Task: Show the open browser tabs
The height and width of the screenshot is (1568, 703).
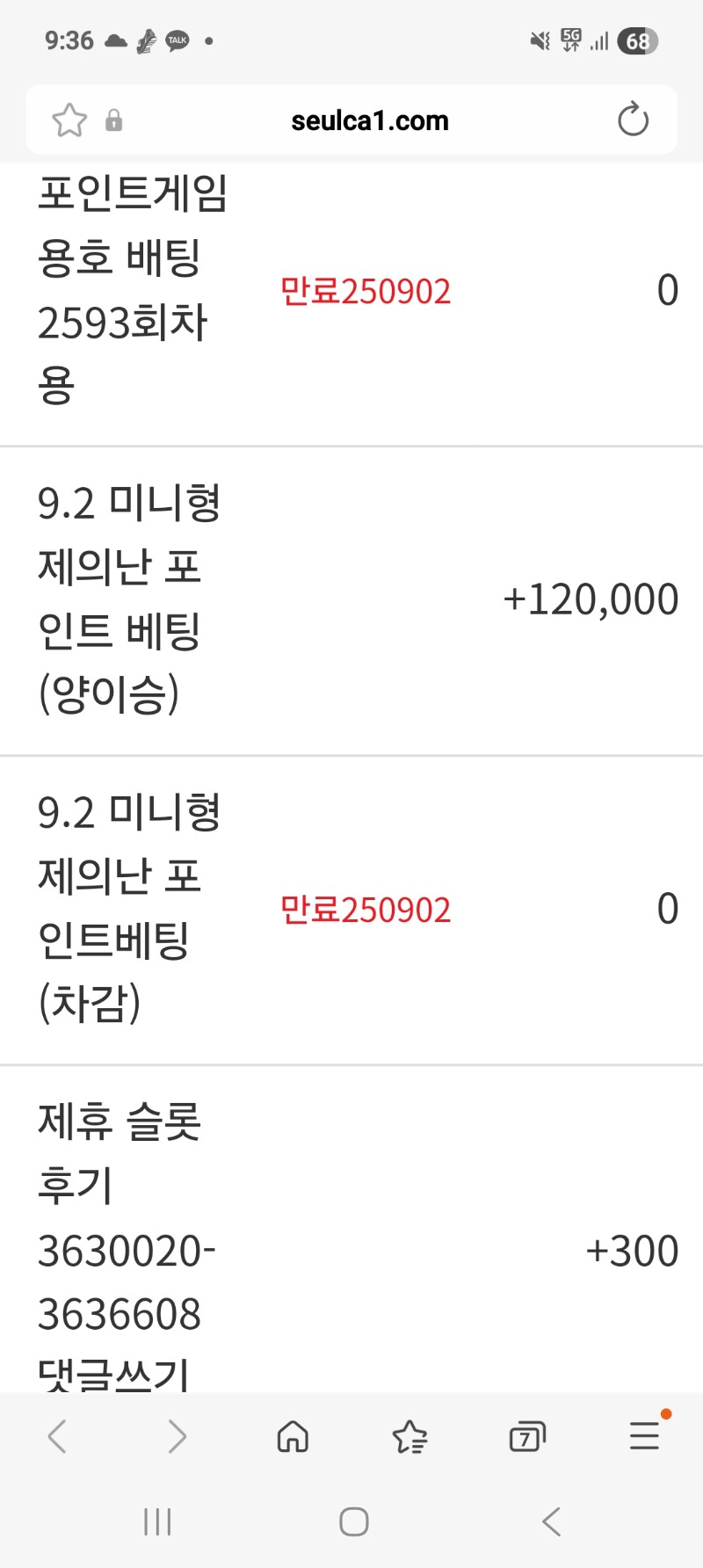Action: (x=527, y=1437)
